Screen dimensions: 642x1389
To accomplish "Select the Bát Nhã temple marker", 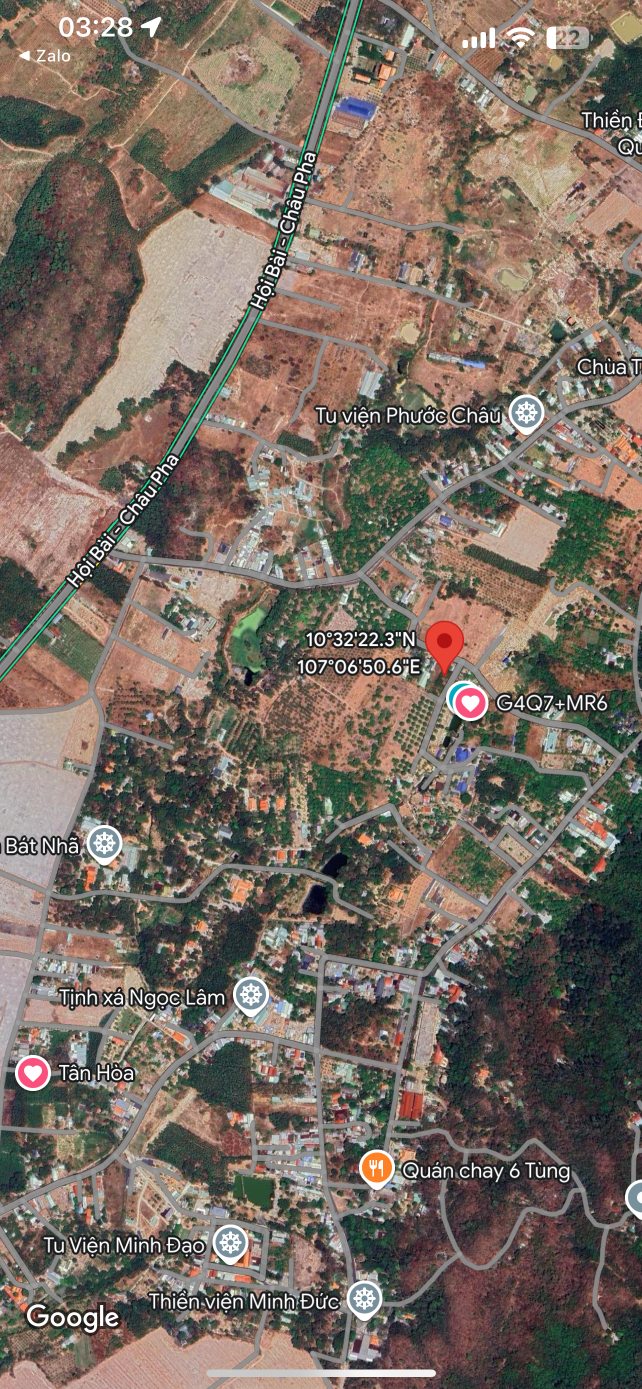I will (x=104, y=843).
